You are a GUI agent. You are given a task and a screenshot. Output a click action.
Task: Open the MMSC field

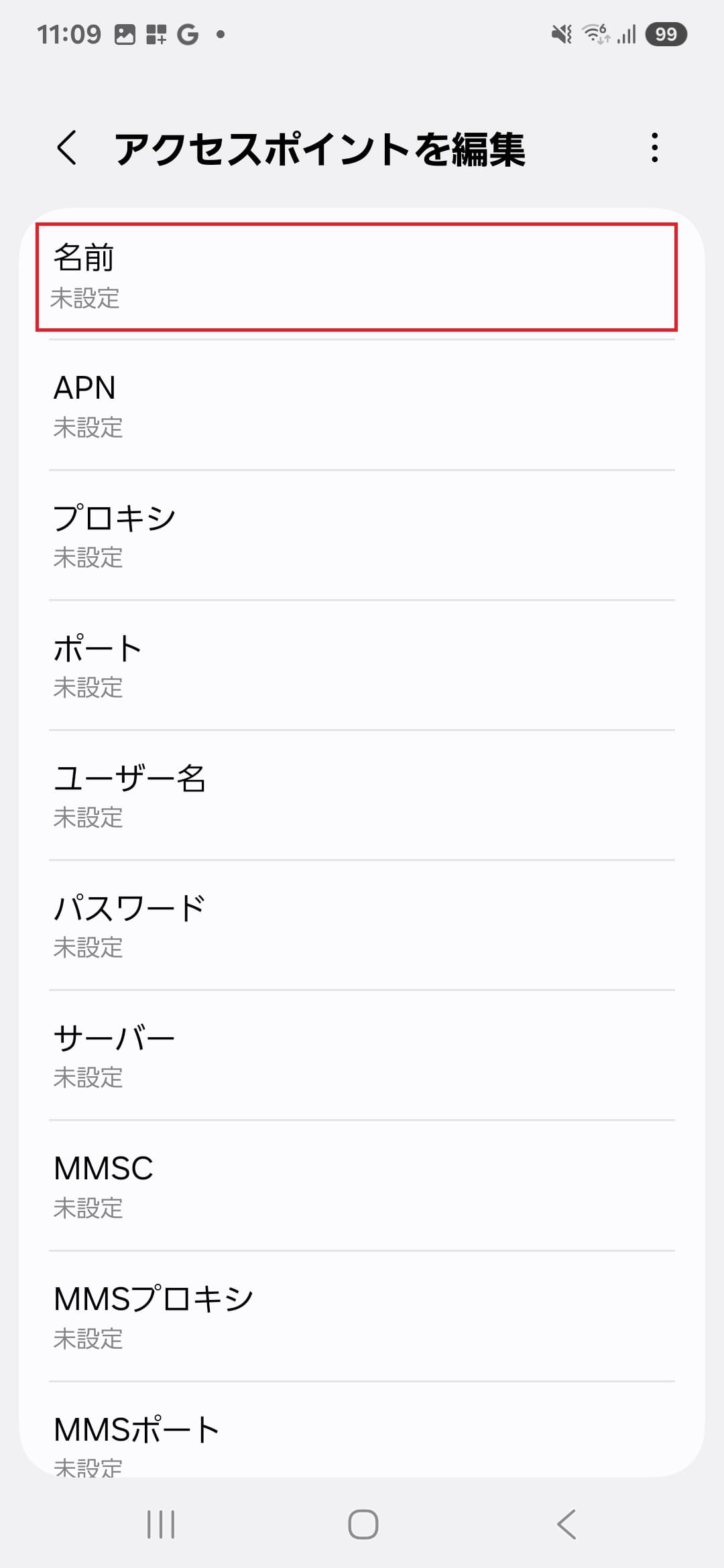tap(362, 1186)
